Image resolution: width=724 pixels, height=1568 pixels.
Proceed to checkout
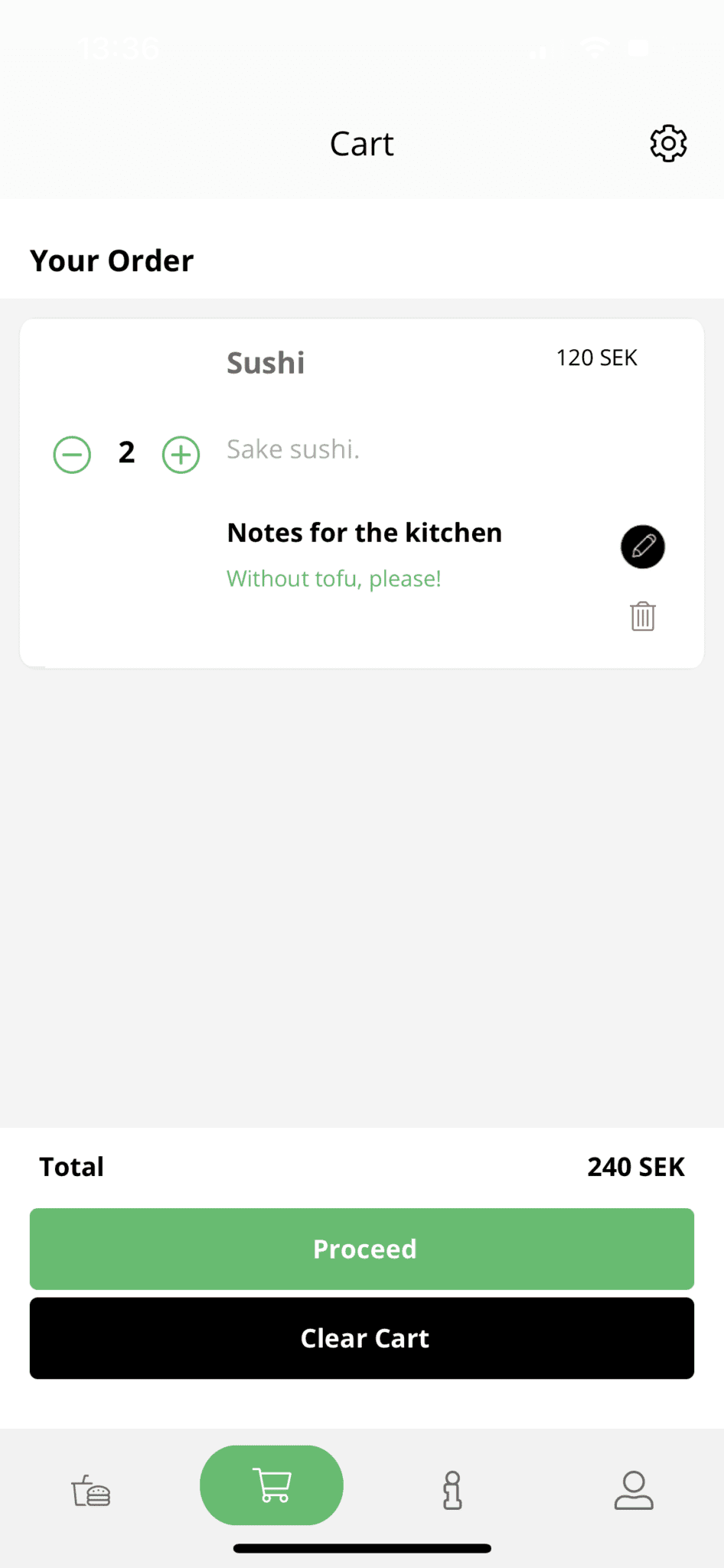[x=362, y=1249]
